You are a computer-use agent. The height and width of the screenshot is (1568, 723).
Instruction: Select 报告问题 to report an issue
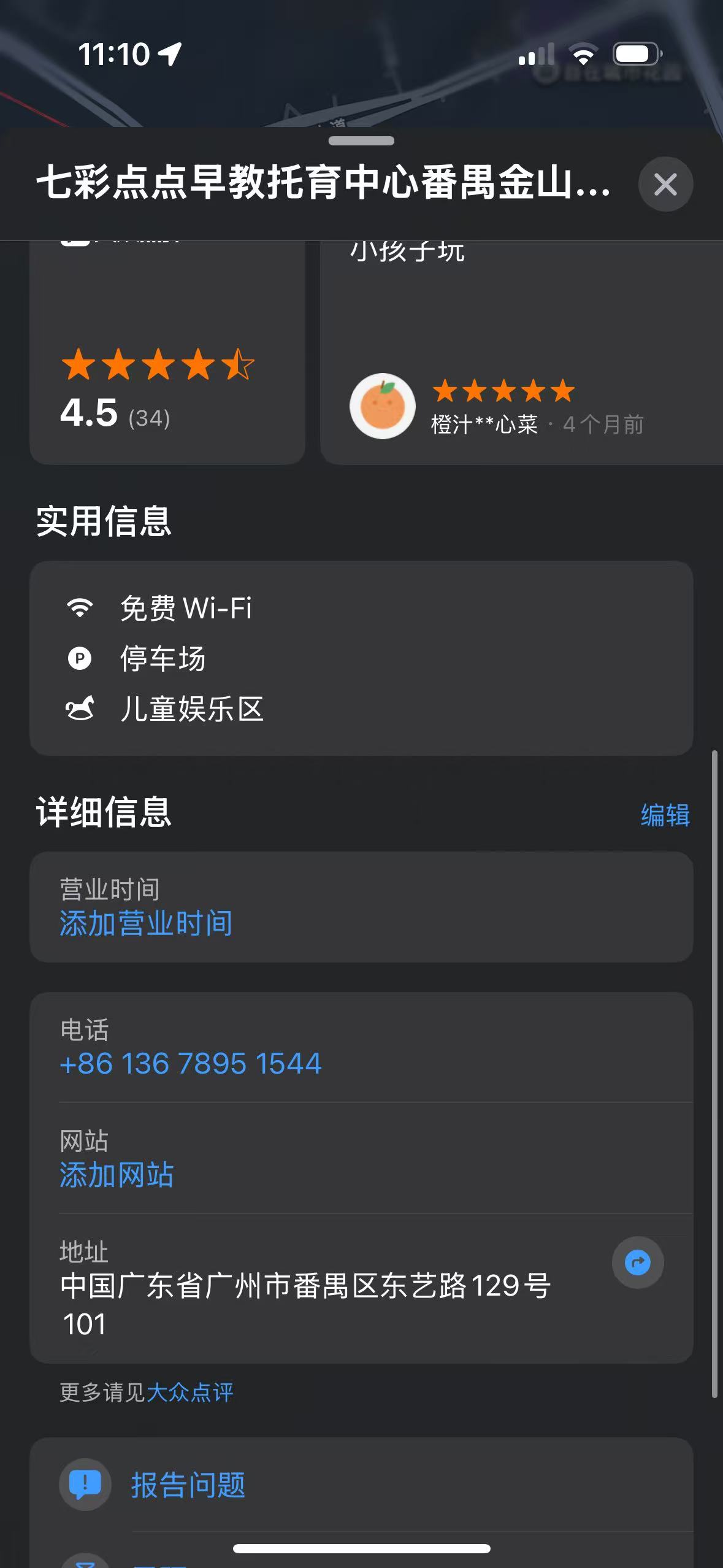coord(188,1485)
